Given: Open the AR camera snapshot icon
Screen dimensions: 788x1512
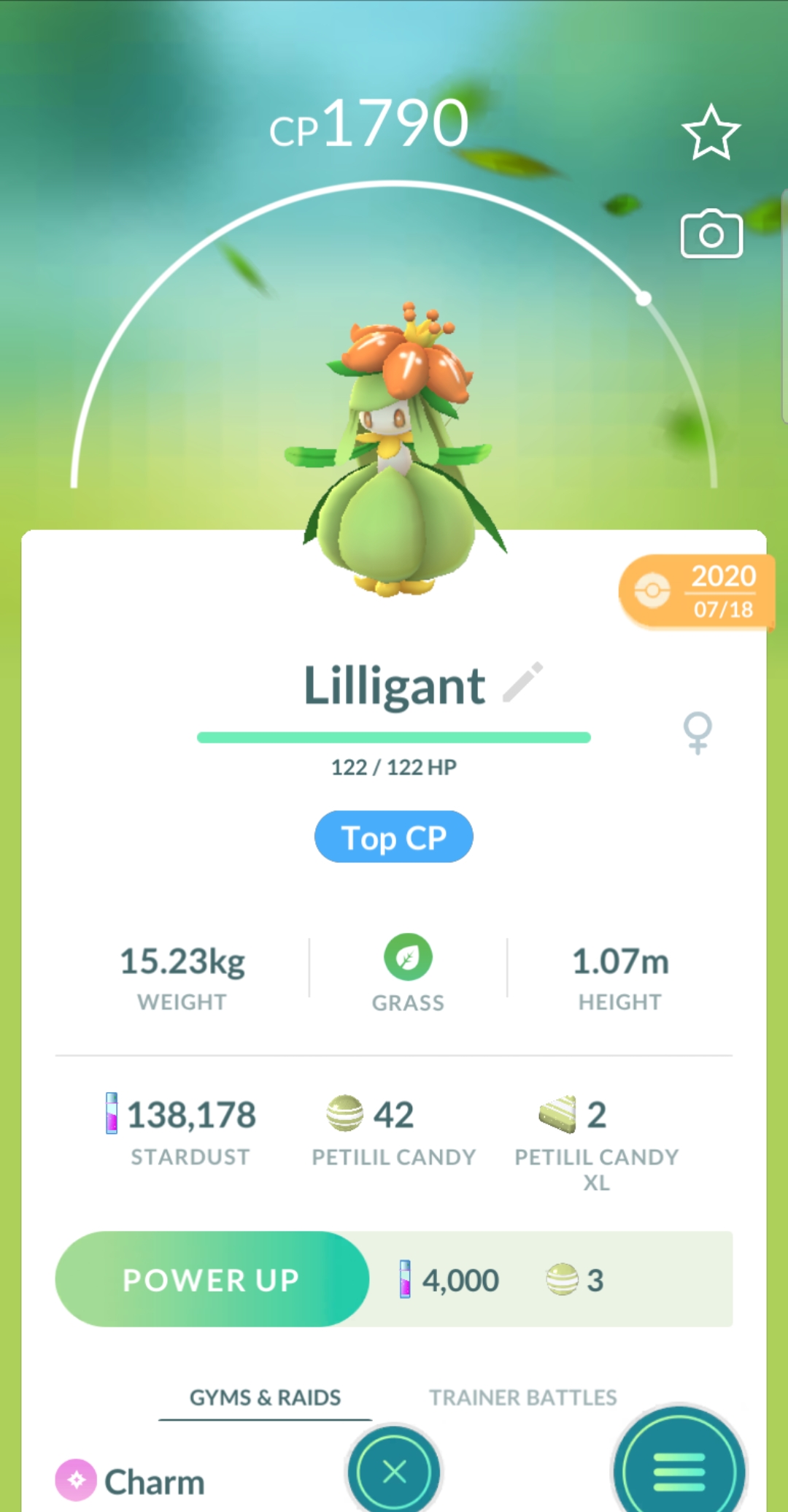Looking at the screenshot, I should coord(711,234).
